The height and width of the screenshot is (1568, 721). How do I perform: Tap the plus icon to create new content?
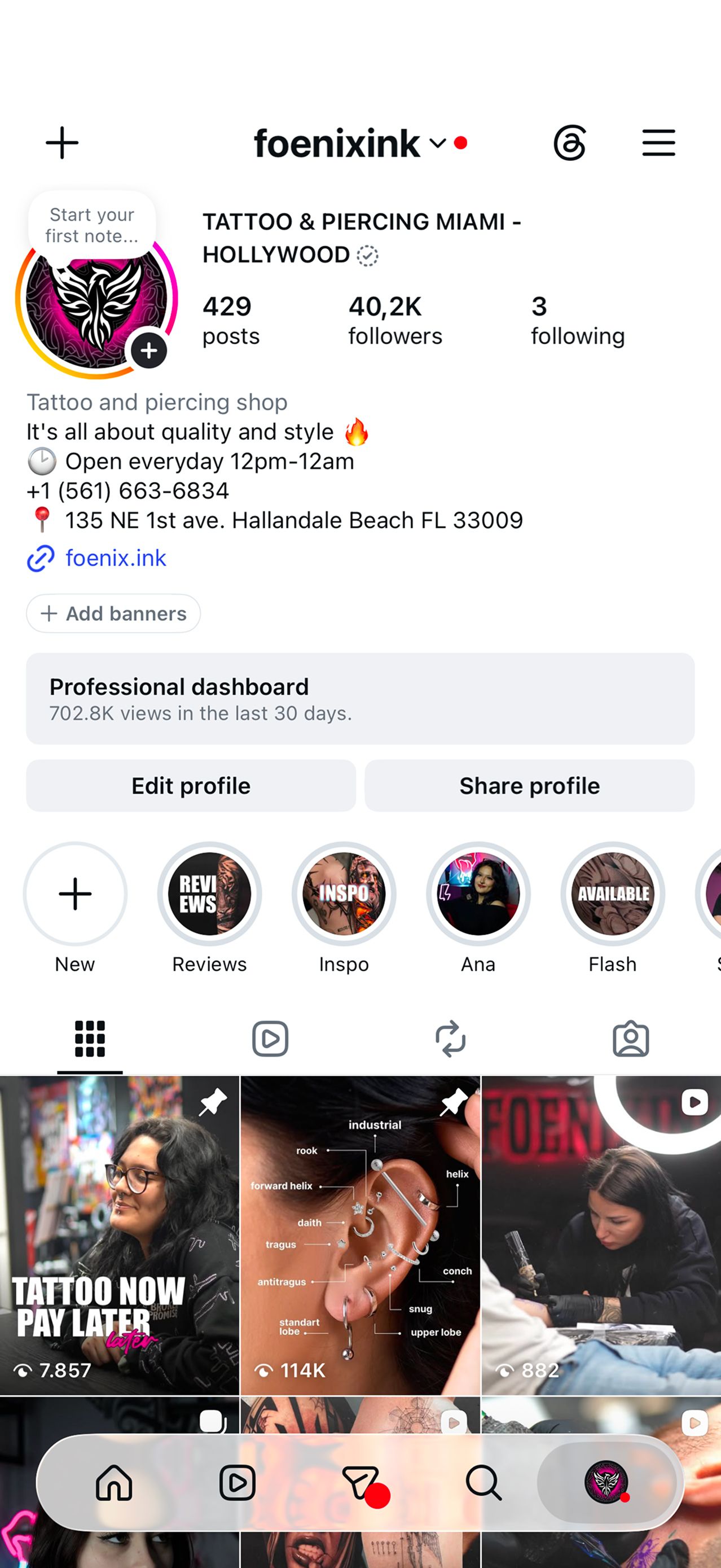point(62,143)
